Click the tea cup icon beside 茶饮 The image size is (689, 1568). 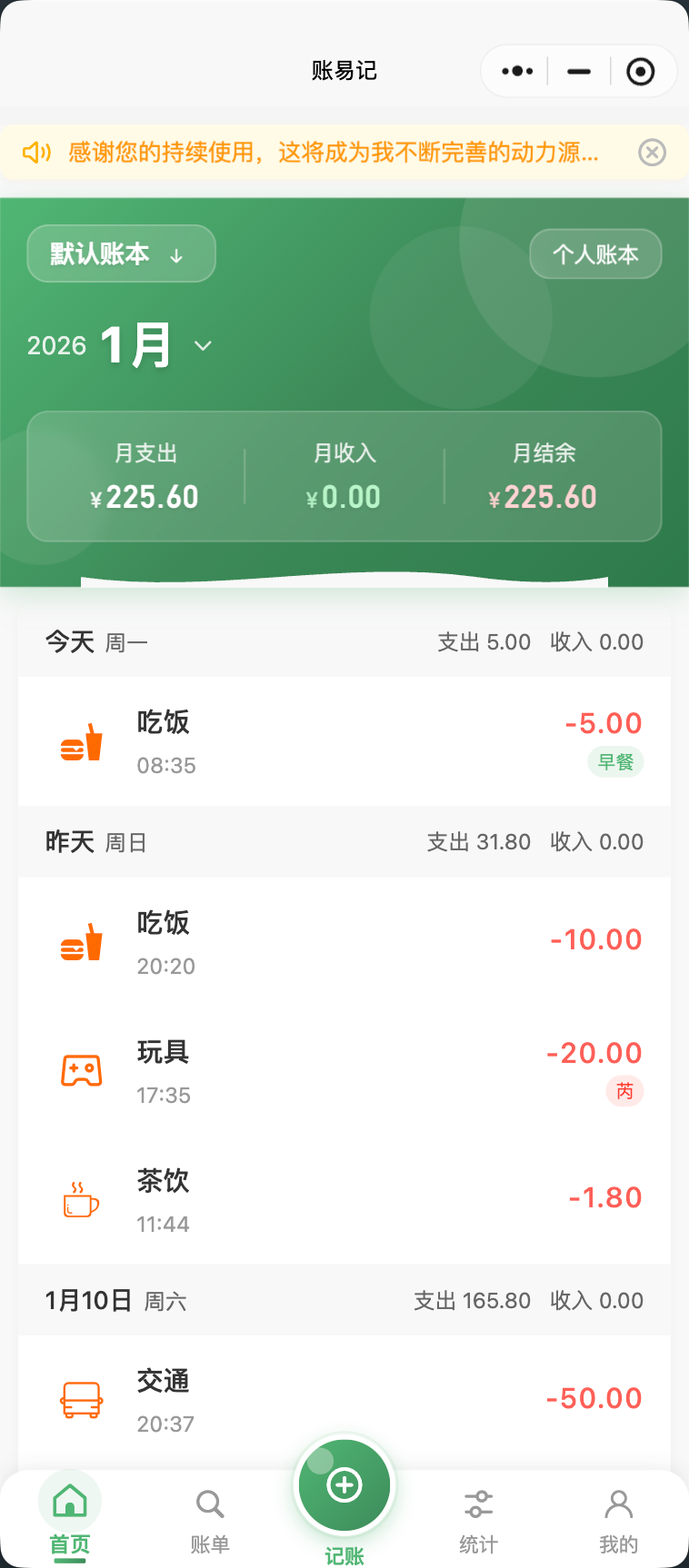pos(81,1199)
